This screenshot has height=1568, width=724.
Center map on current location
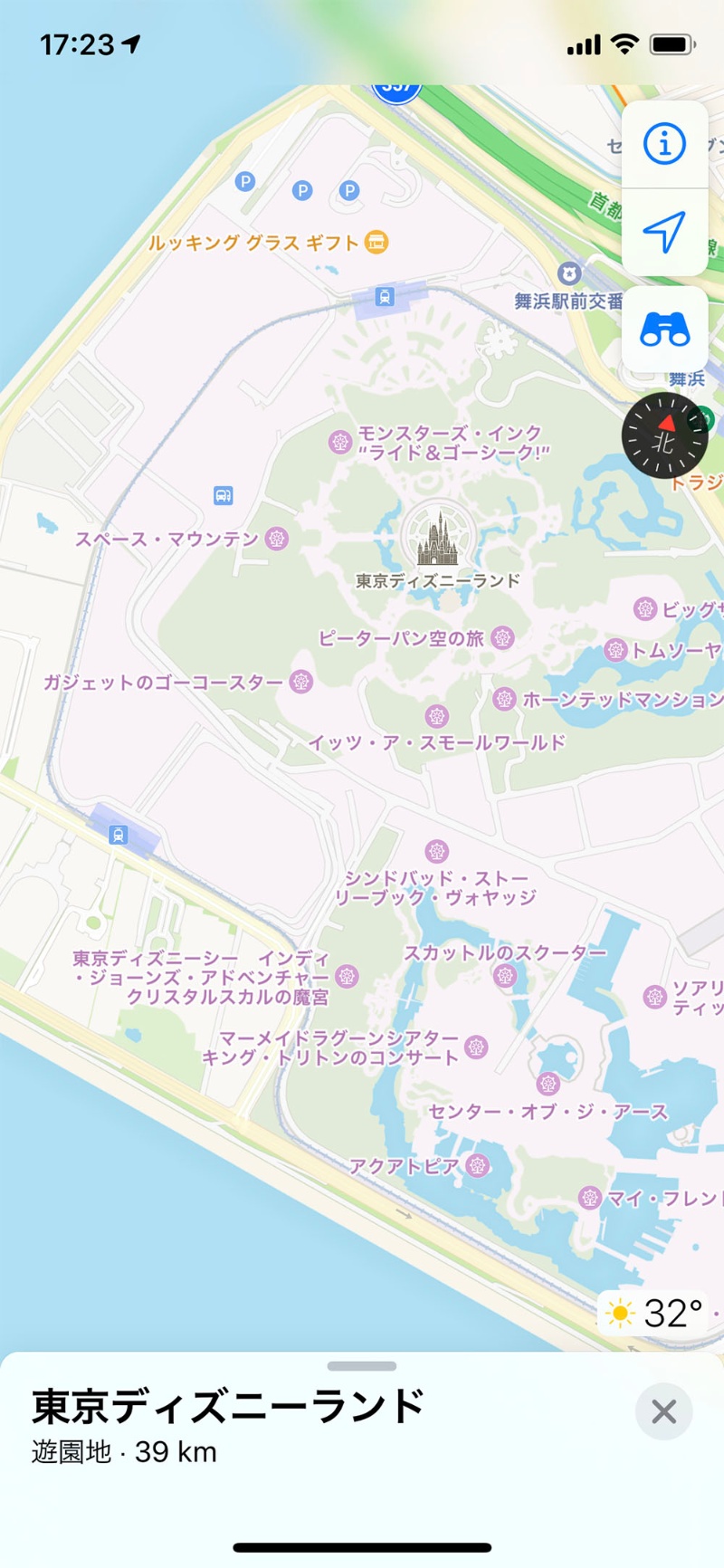pyautogui.click(x=665, y=232)
